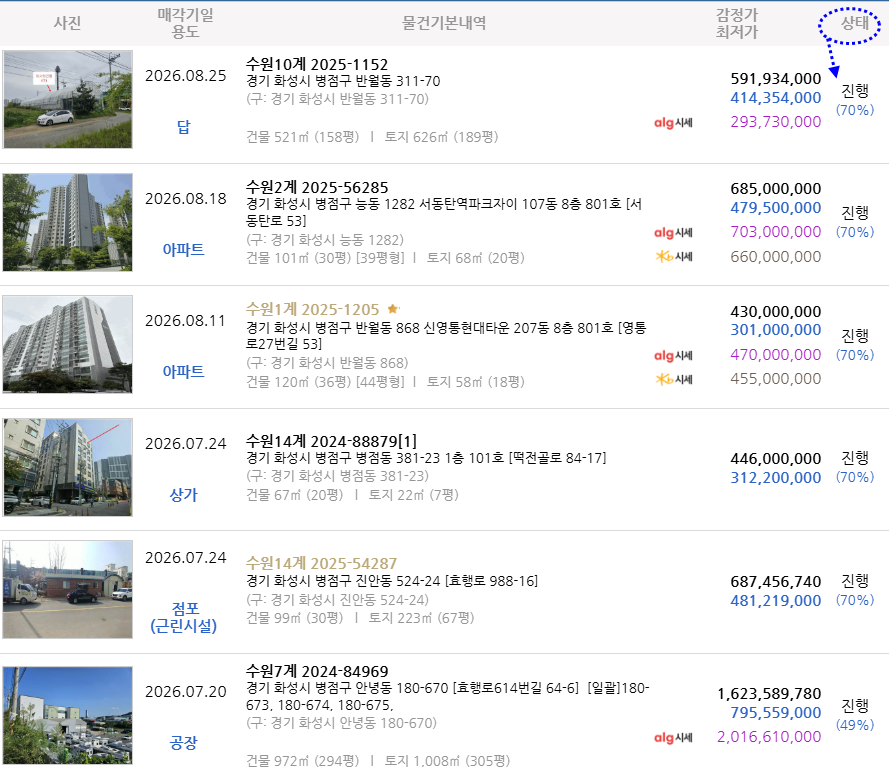View photo of the 안녕동 180-670 factory

[67, 715]
